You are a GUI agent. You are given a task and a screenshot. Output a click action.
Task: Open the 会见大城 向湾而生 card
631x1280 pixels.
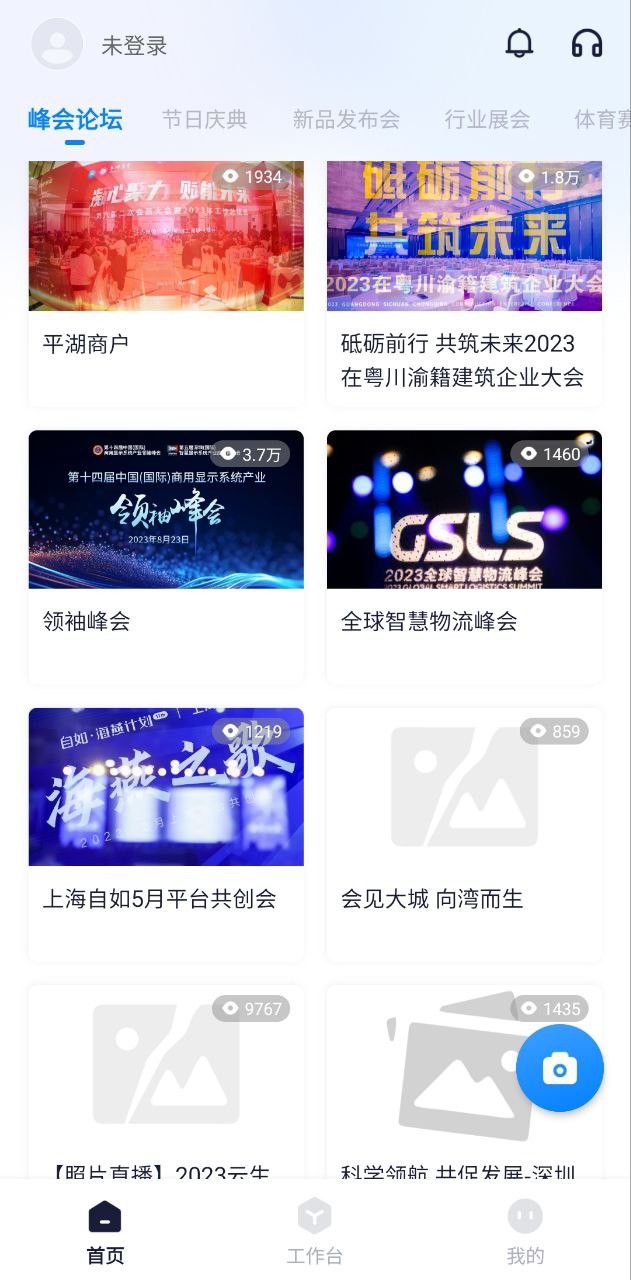[464, 832]
